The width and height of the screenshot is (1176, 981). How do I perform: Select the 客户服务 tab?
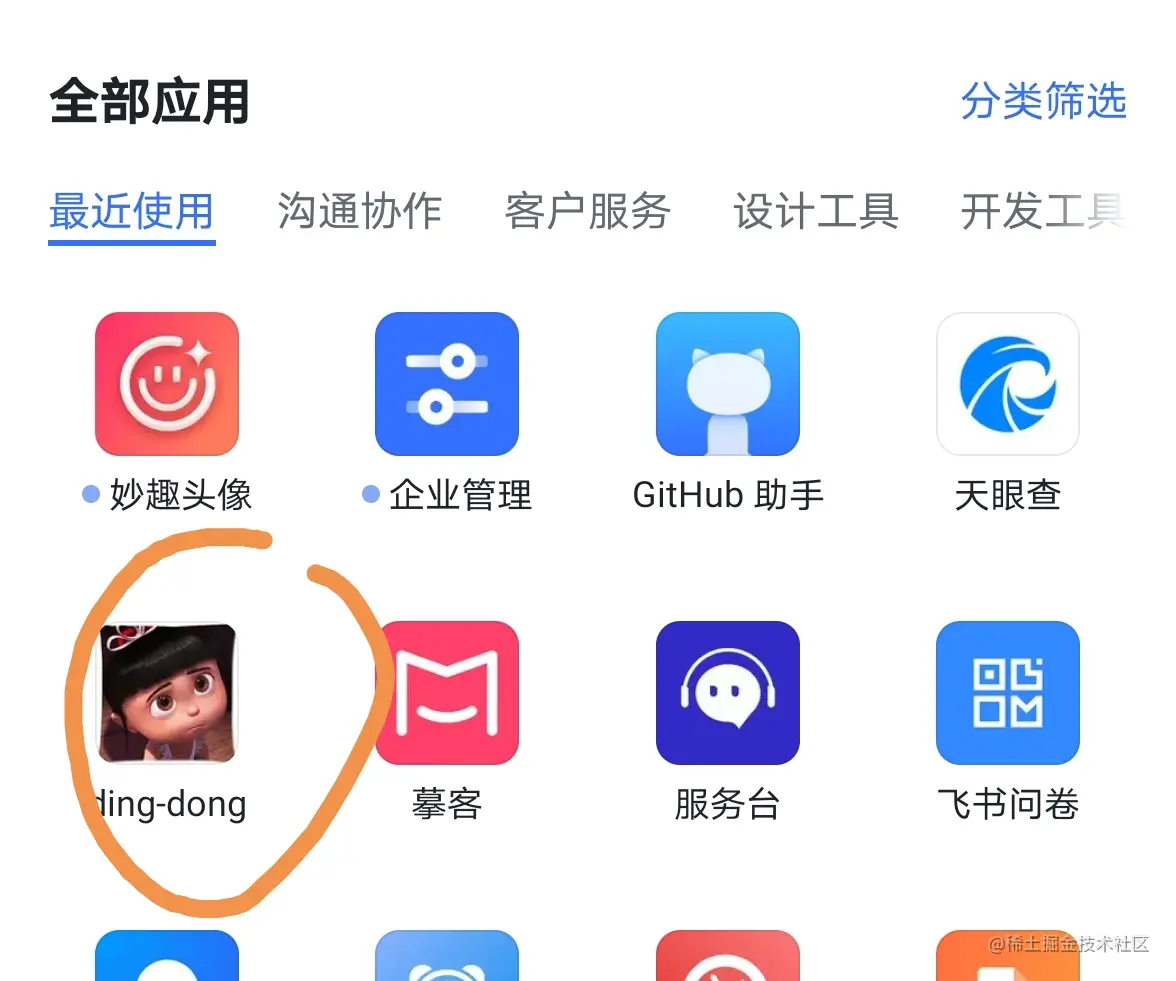coord(587,211)
